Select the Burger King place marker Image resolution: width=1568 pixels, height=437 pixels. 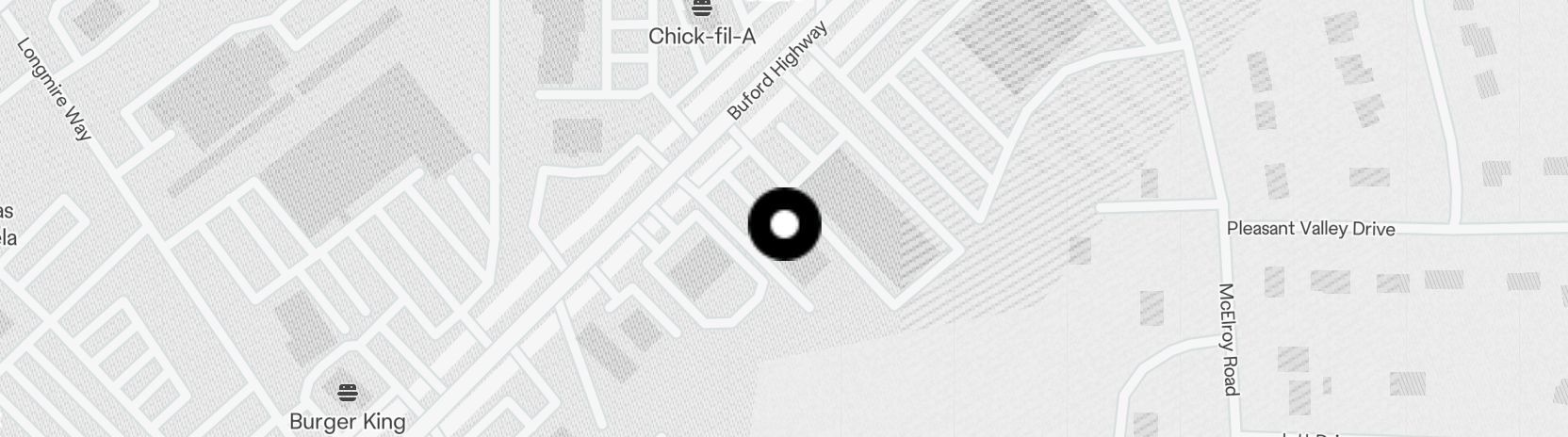pos(348,393)
